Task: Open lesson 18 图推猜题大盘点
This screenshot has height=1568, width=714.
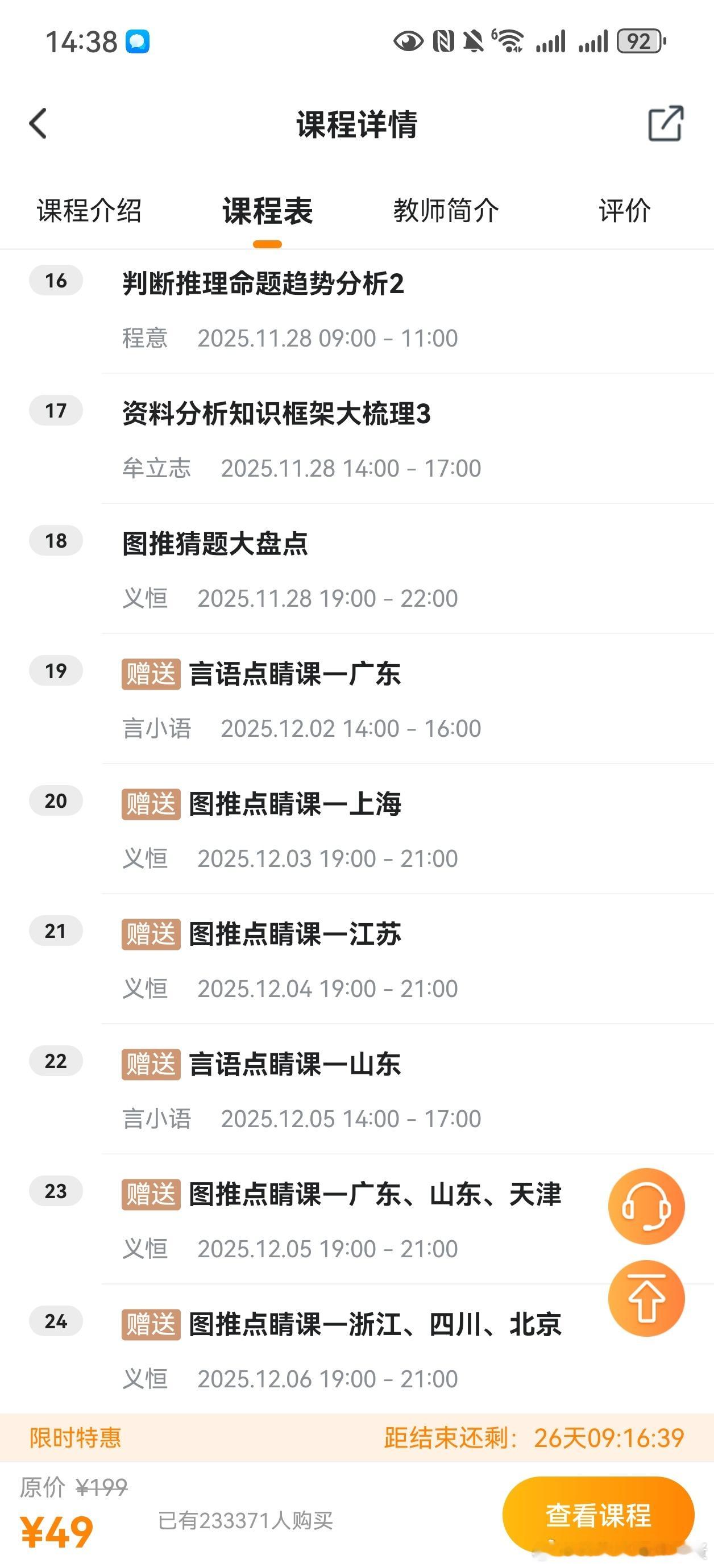Action: [214, 546]
